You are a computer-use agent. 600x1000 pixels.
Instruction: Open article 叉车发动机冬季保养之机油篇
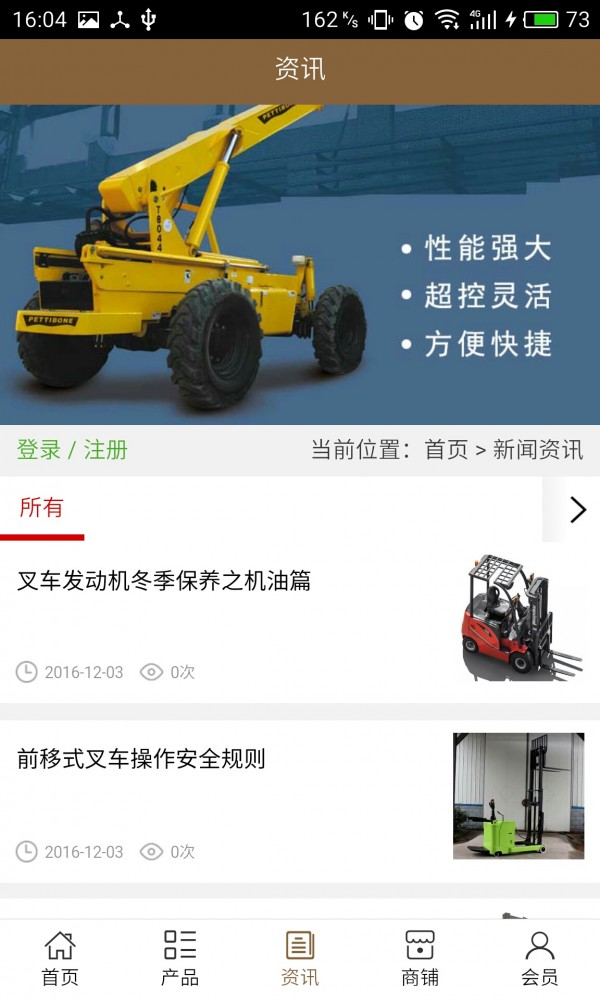(x=164, y=581)
